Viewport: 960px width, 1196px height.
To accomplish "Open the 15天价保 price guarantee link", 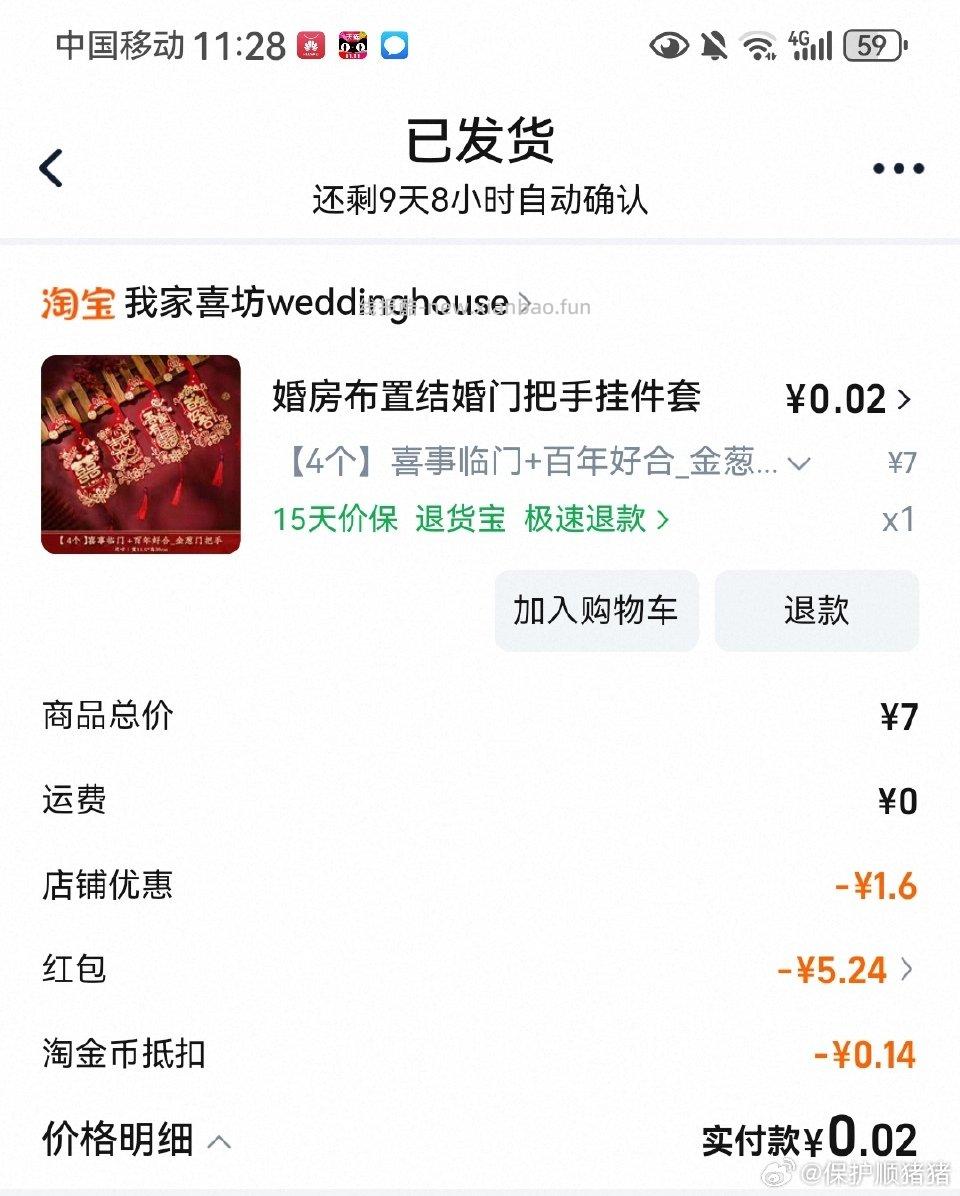I will (334, 520).
